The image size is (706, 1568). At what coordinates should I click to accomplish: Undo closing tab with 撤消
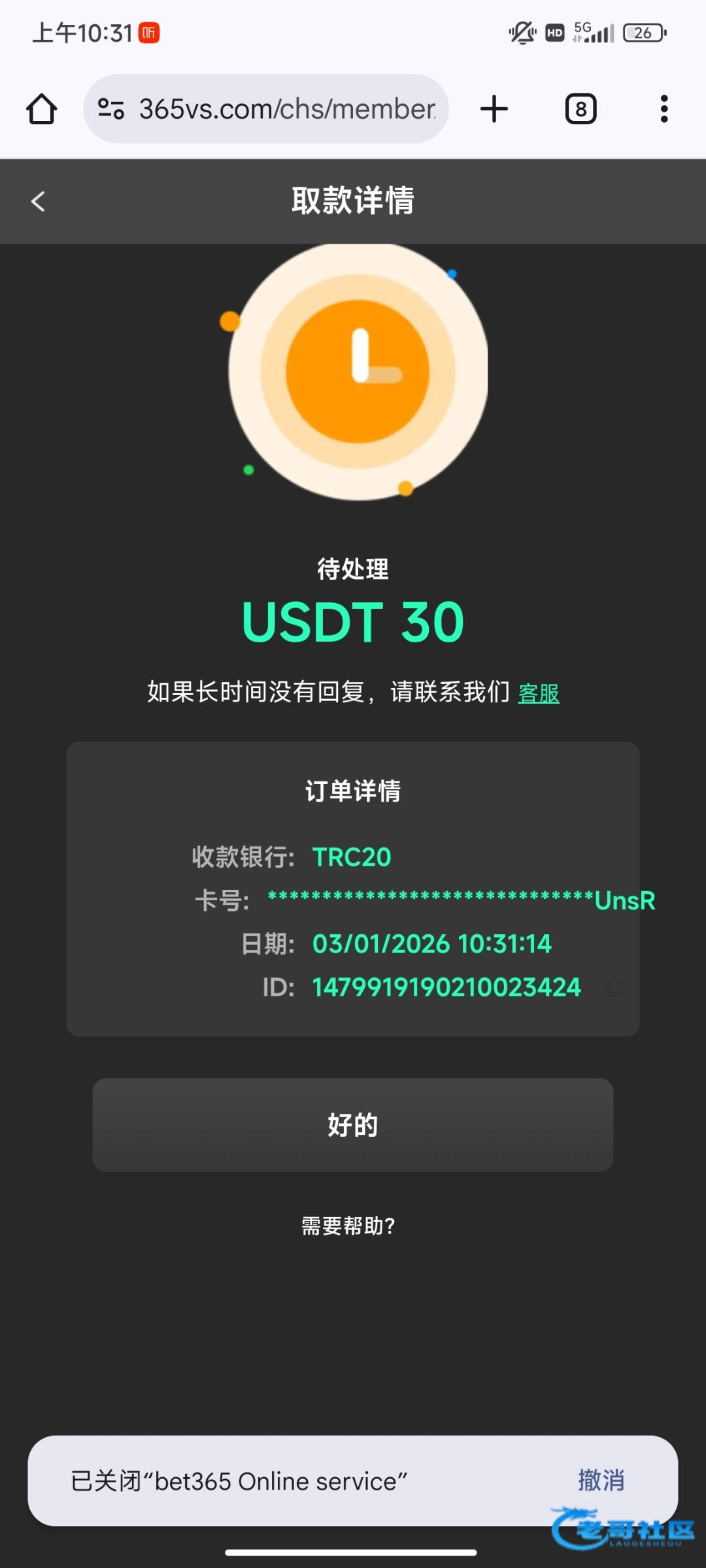click(x=601, y=1480)
